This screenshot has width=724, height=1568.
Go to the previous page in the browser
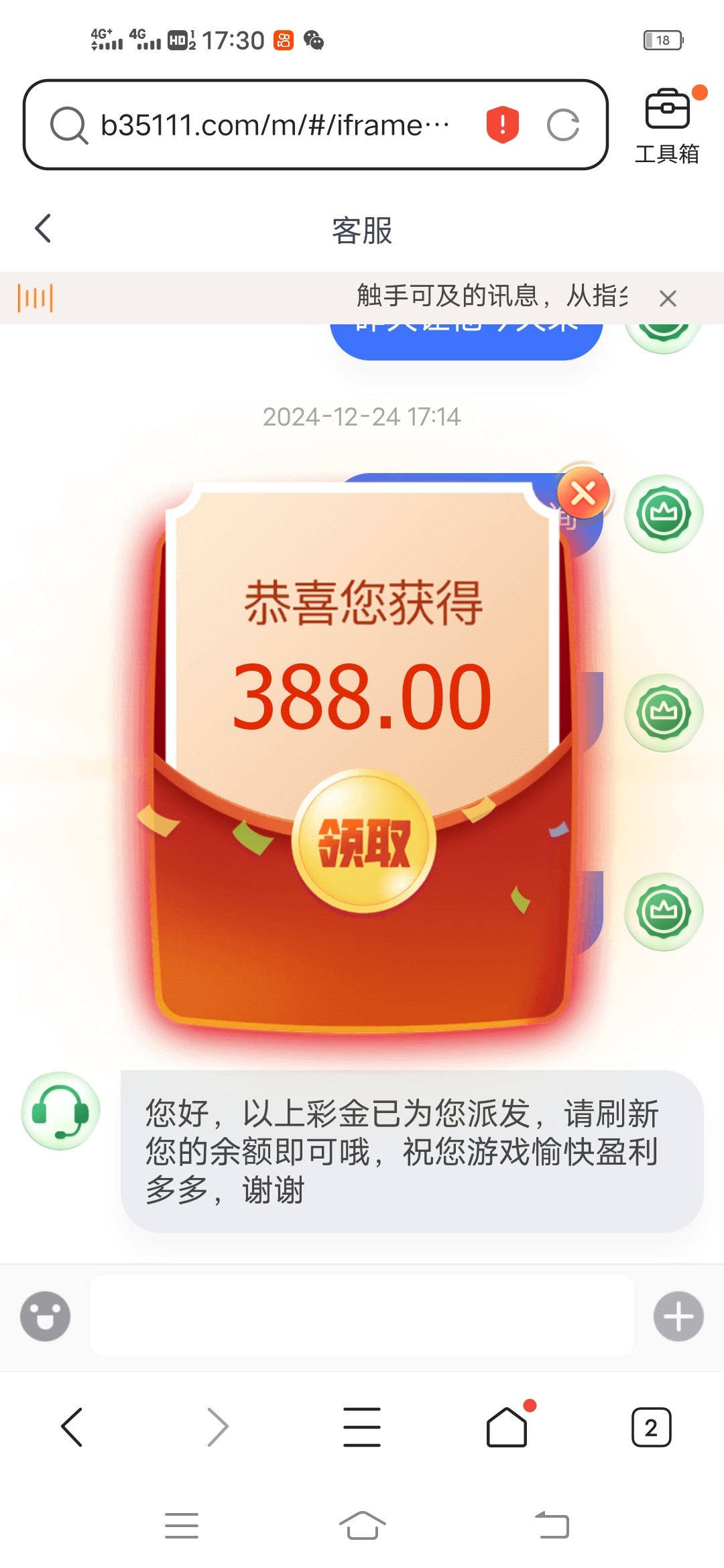pos(72,1427)
